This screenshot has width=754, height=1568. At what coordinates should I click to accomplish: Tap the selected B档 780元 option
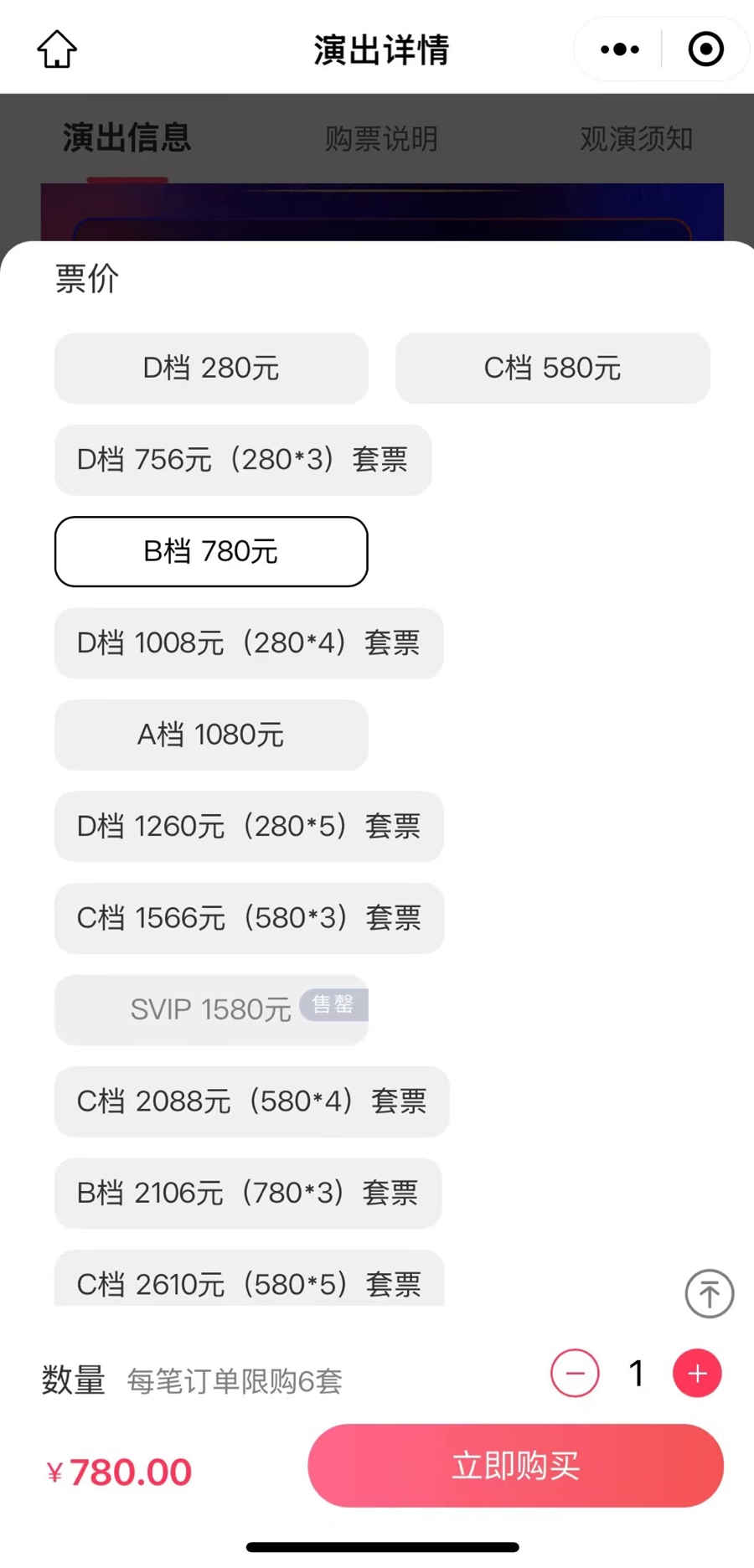point(211,551)
